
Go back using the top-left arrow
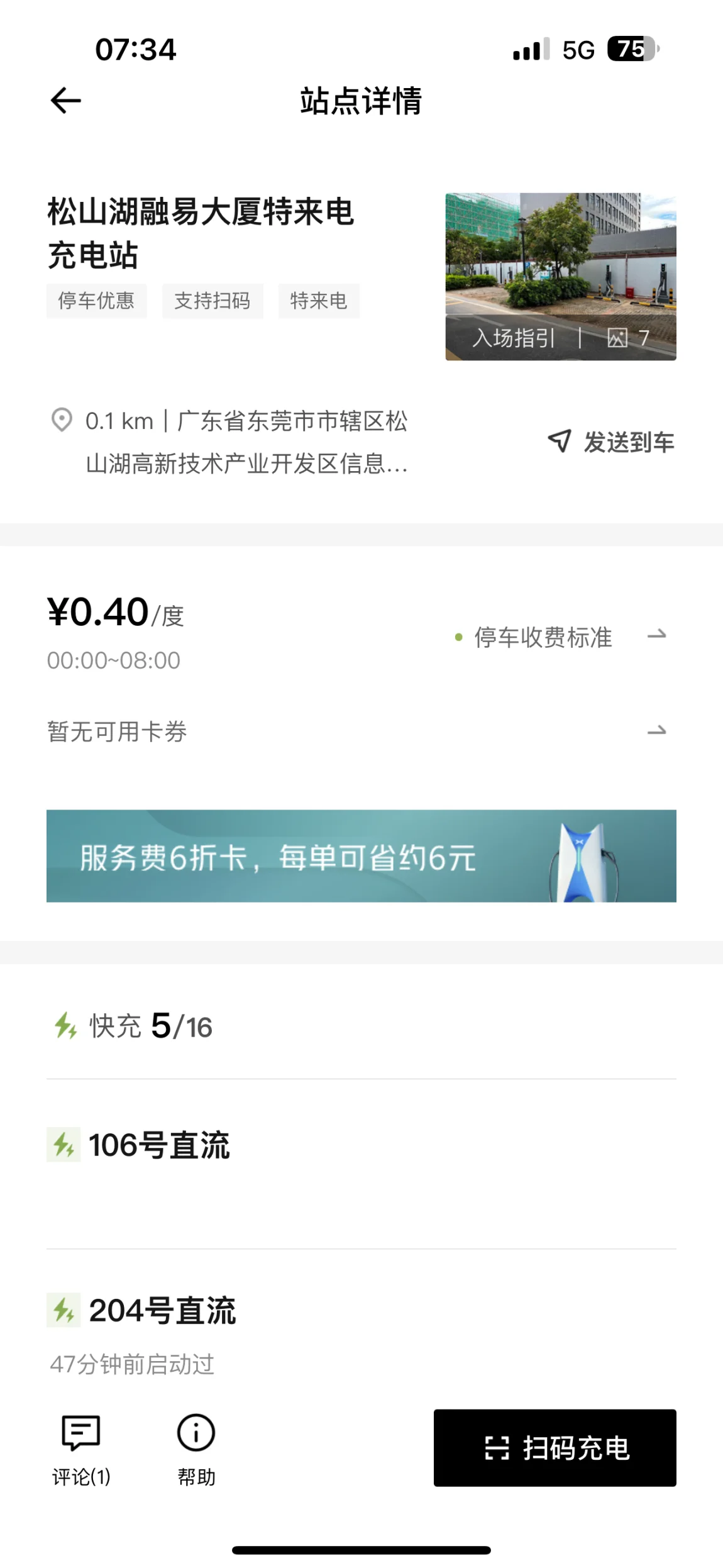65,101
